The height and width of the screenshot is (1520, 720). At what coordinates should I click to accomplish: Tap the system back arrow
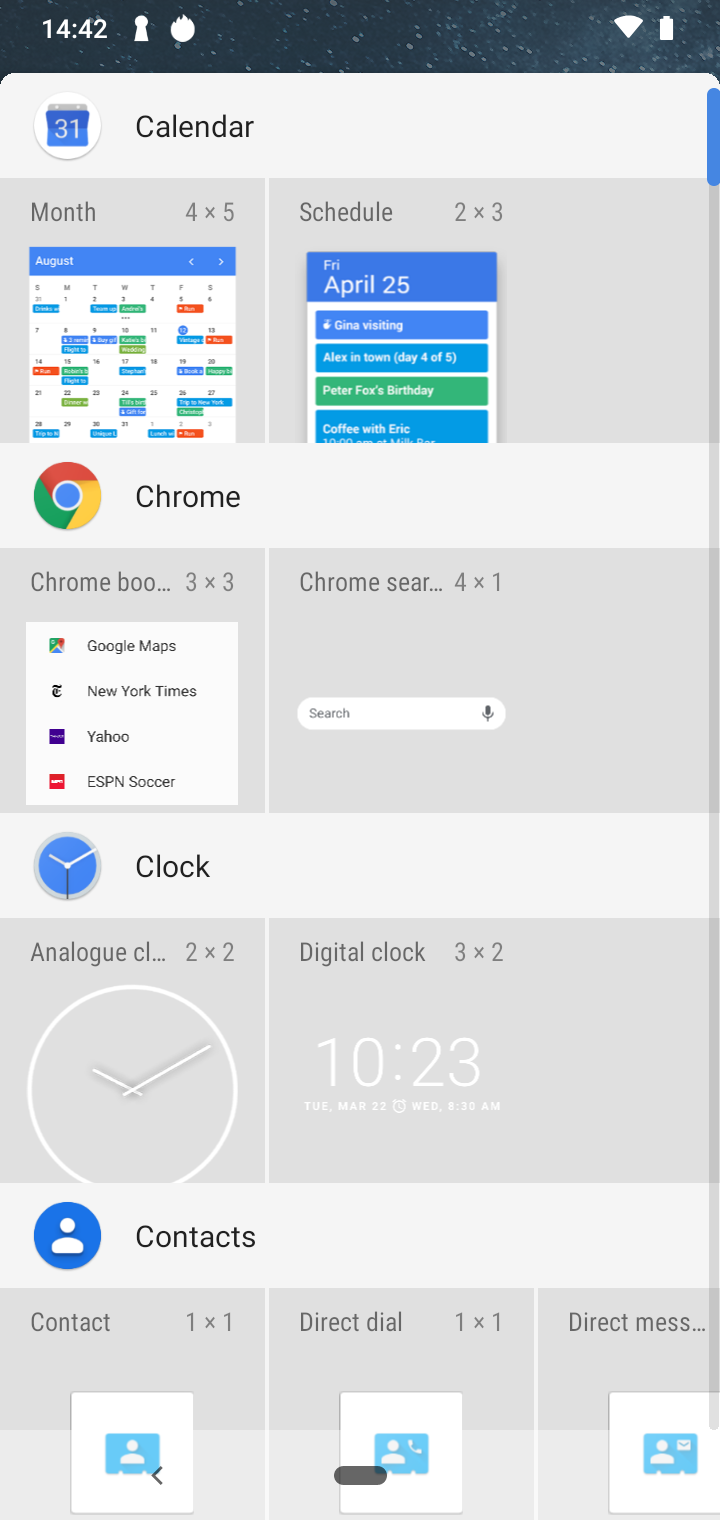(157, 1475)
